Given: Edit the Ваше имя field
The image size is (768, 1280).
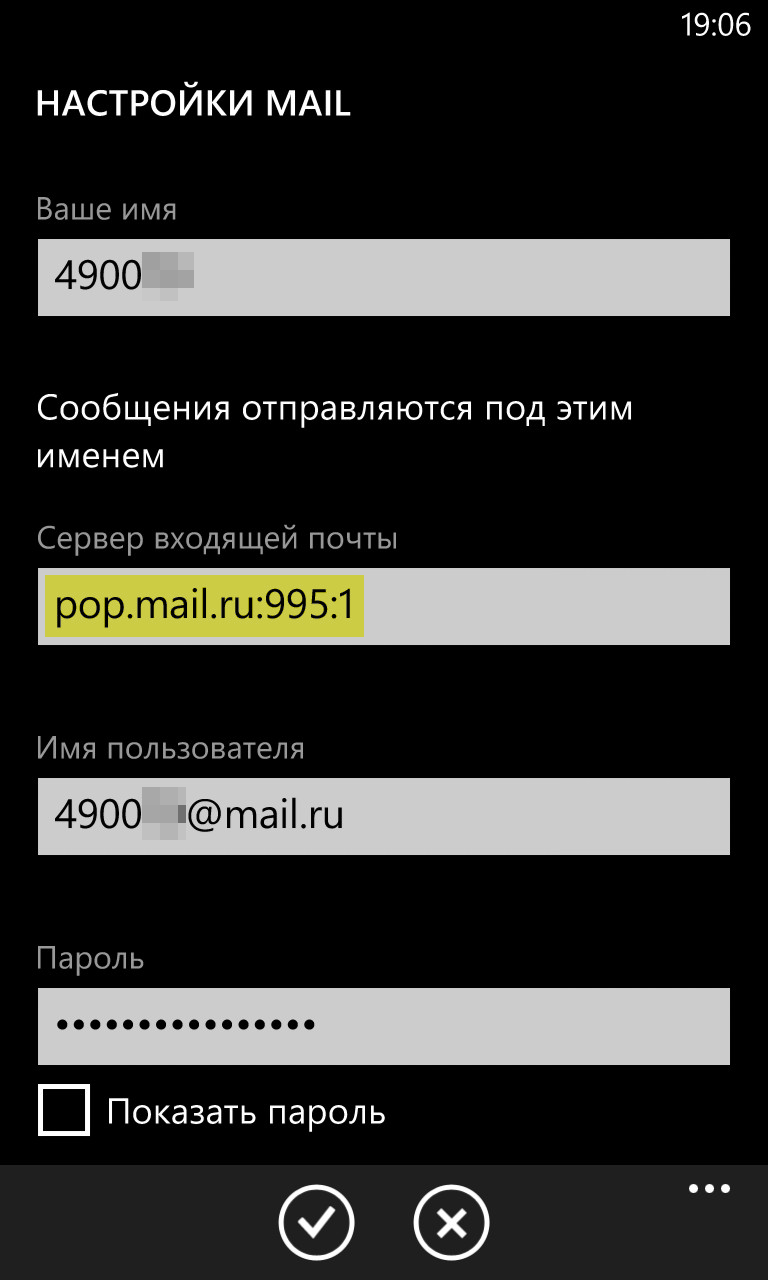Looking at the screenshot, I should [384, 277].
